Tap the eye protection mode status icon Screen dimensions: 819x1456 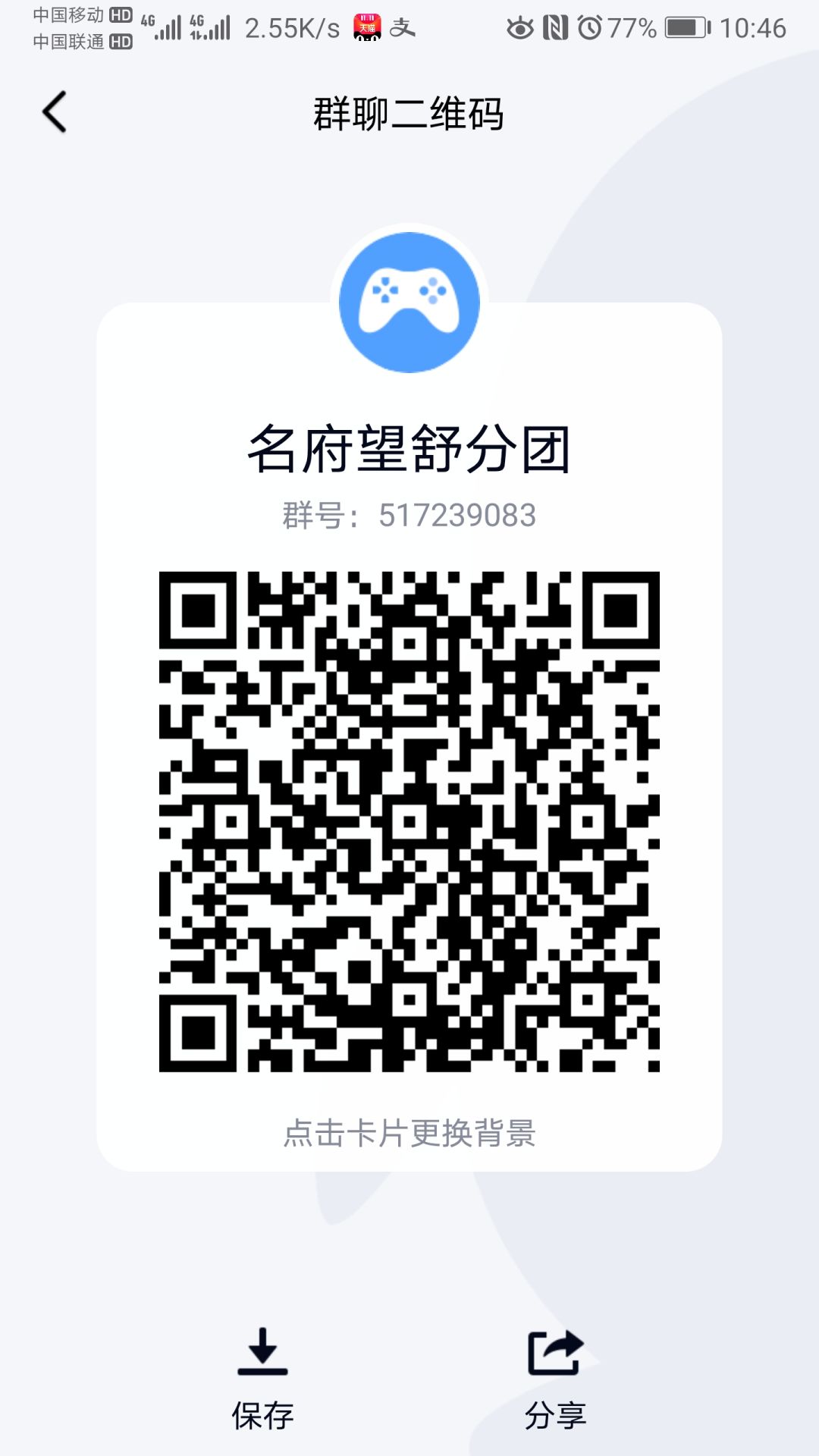[522, 29]
